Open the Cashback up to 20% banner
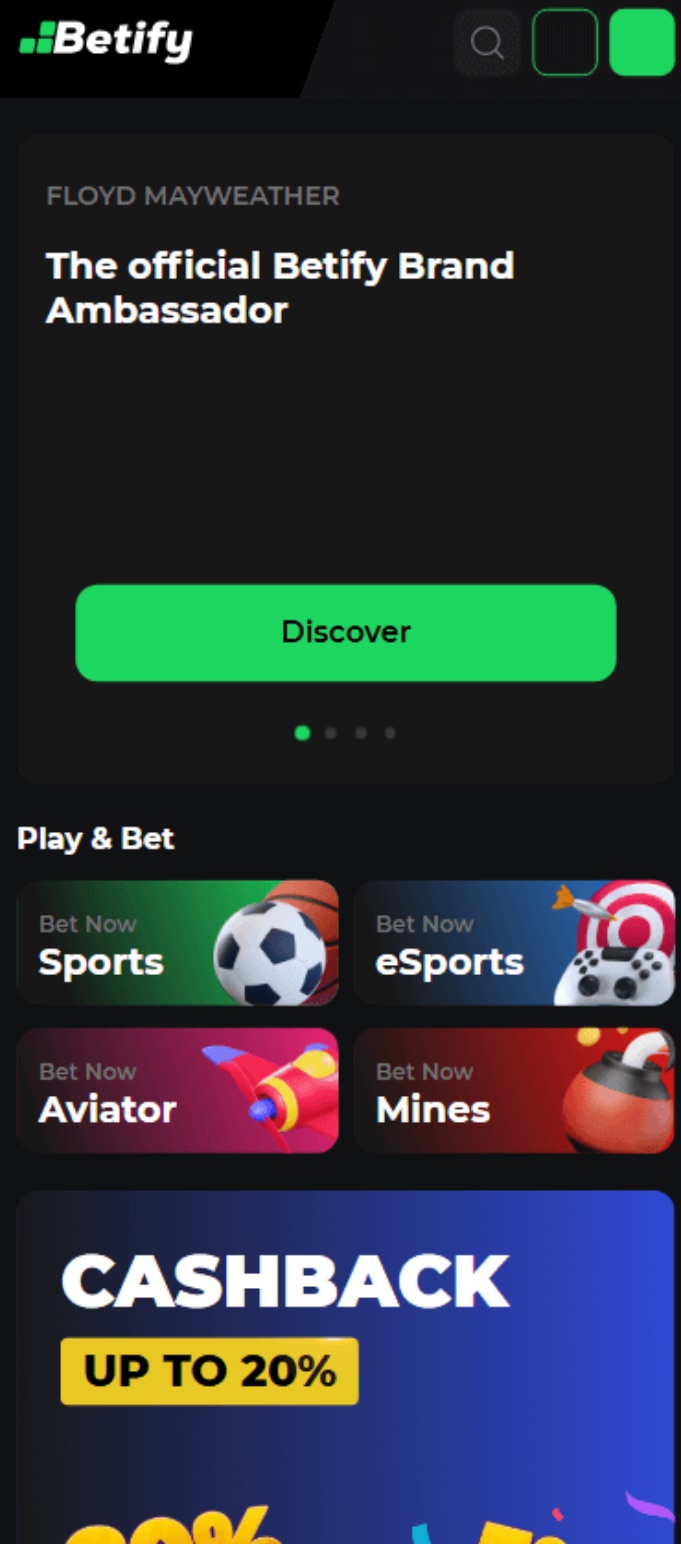The image size is (681, 1544). tap(346, 1360)
